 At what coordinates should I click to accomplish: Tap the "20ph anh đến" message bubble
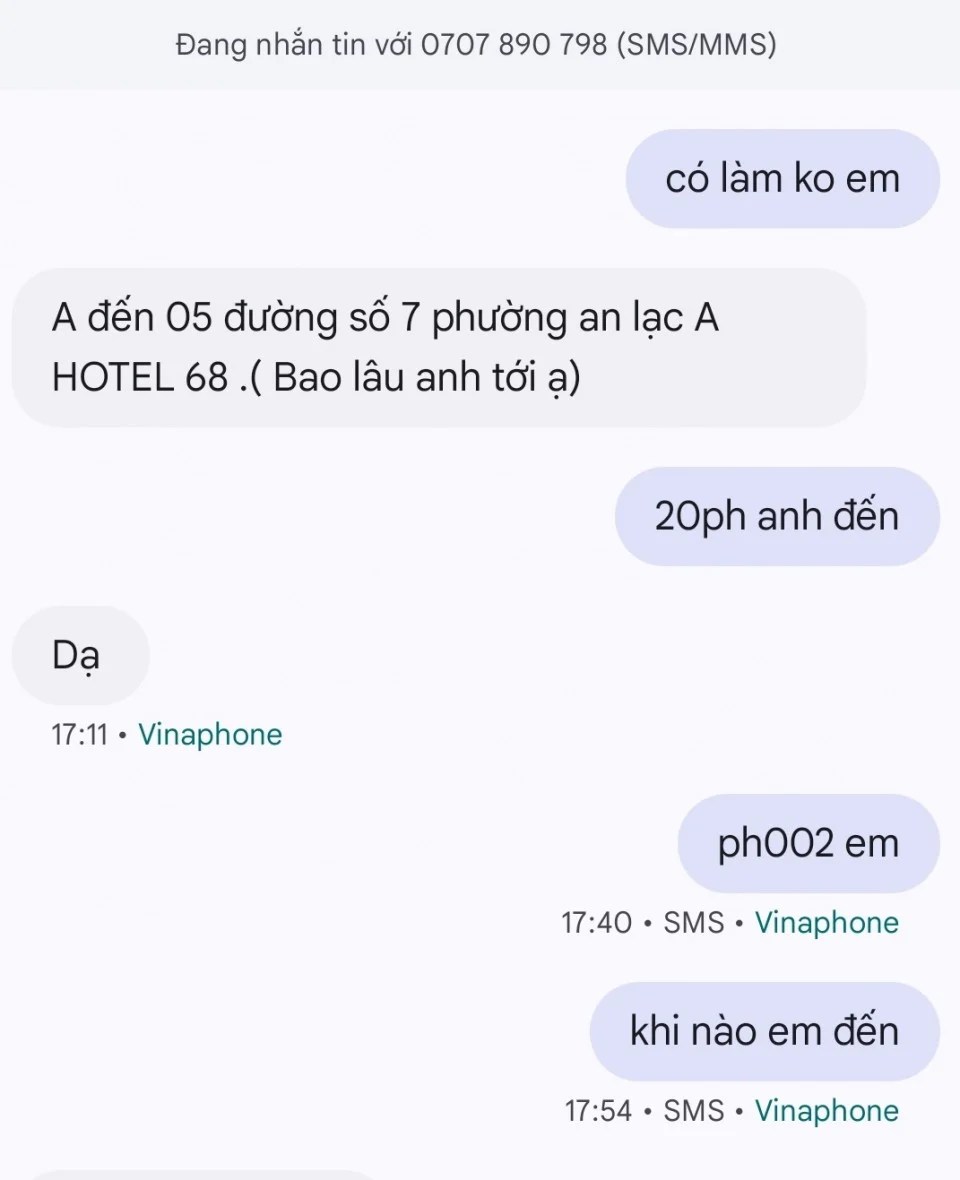[x=777, y=516]
